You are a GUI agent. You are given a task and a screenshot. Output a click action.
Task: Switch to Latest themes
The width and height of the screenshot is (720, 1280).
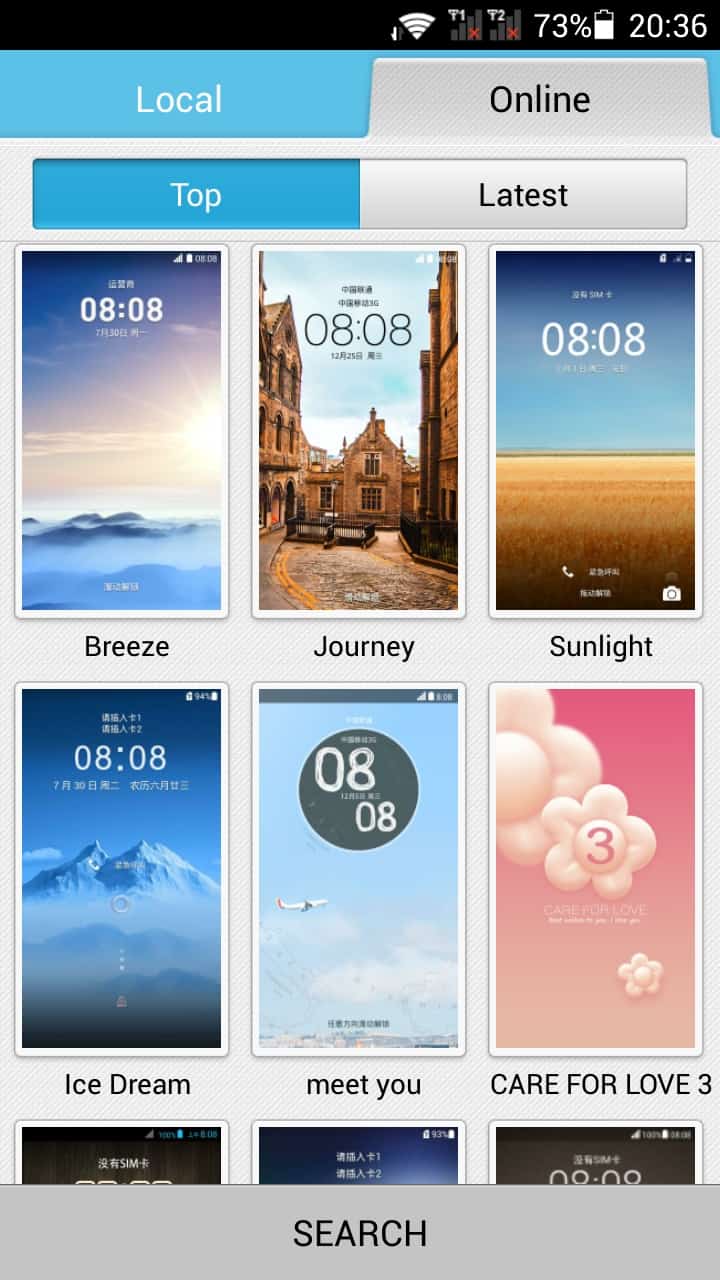click(x=523, y=195)
